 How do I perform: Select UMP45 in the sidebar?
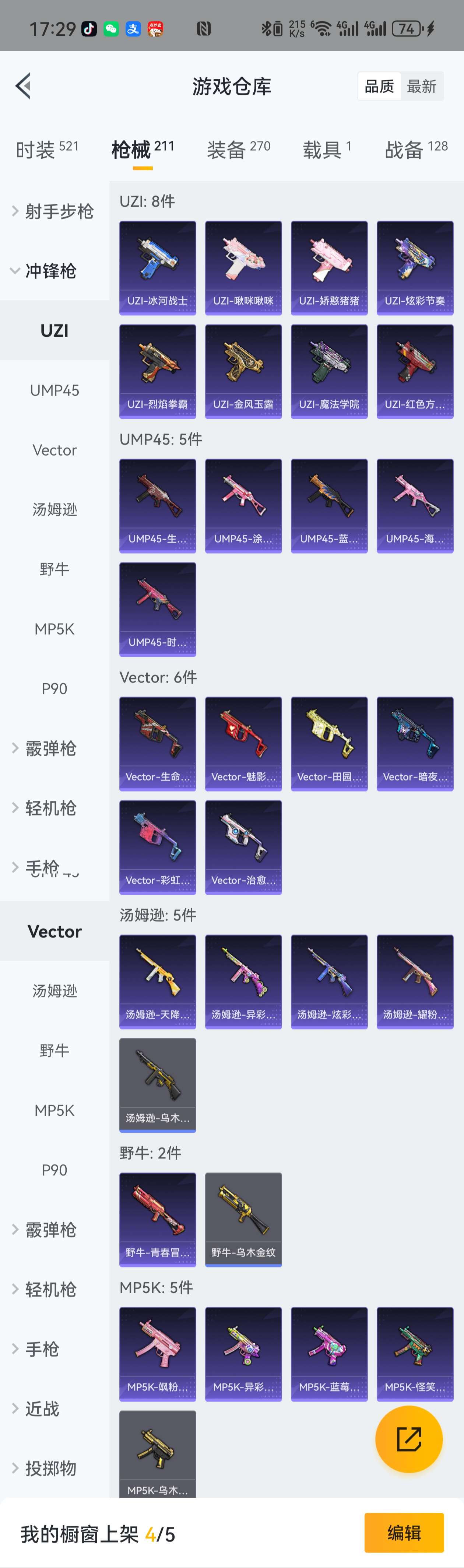click(x=54, y=390)
